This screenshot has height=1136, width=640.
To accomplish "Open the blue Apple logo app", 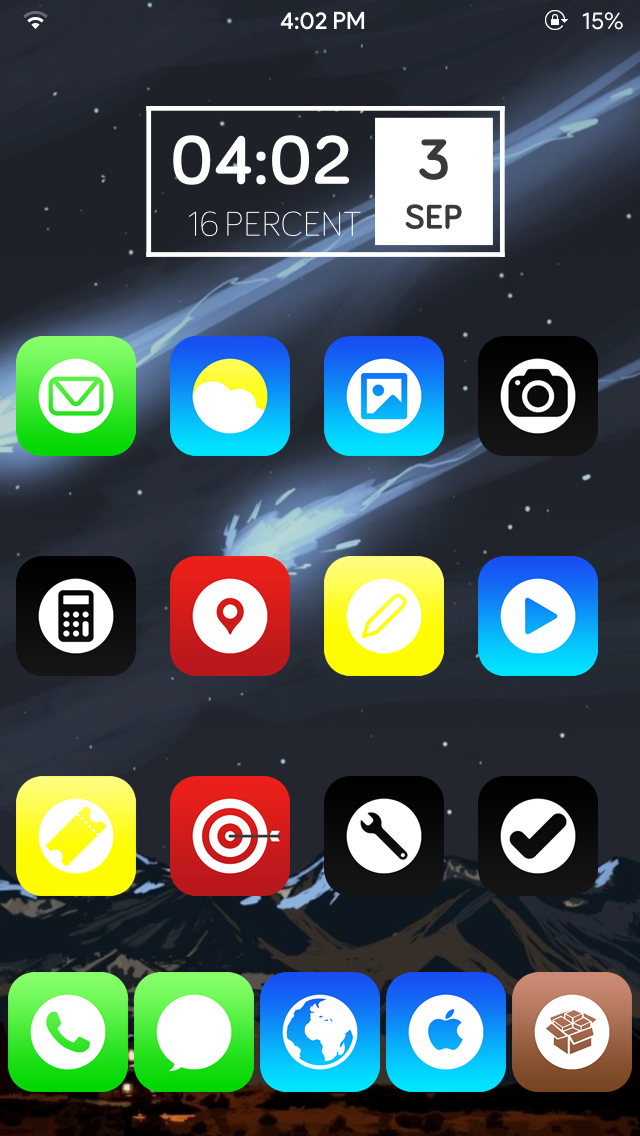I will 446,1032.
